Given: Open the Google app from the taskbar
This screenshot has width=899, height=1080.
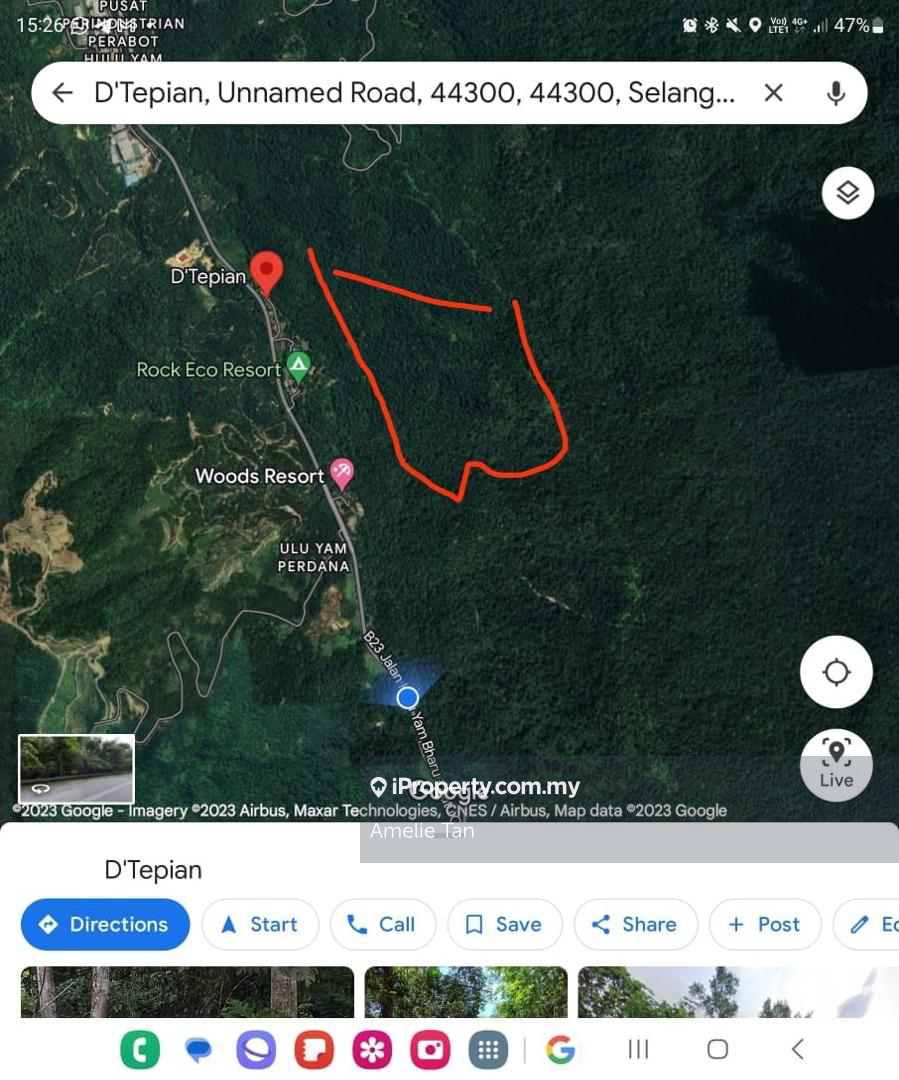Looking at the screenshot, I should 560,1049.
